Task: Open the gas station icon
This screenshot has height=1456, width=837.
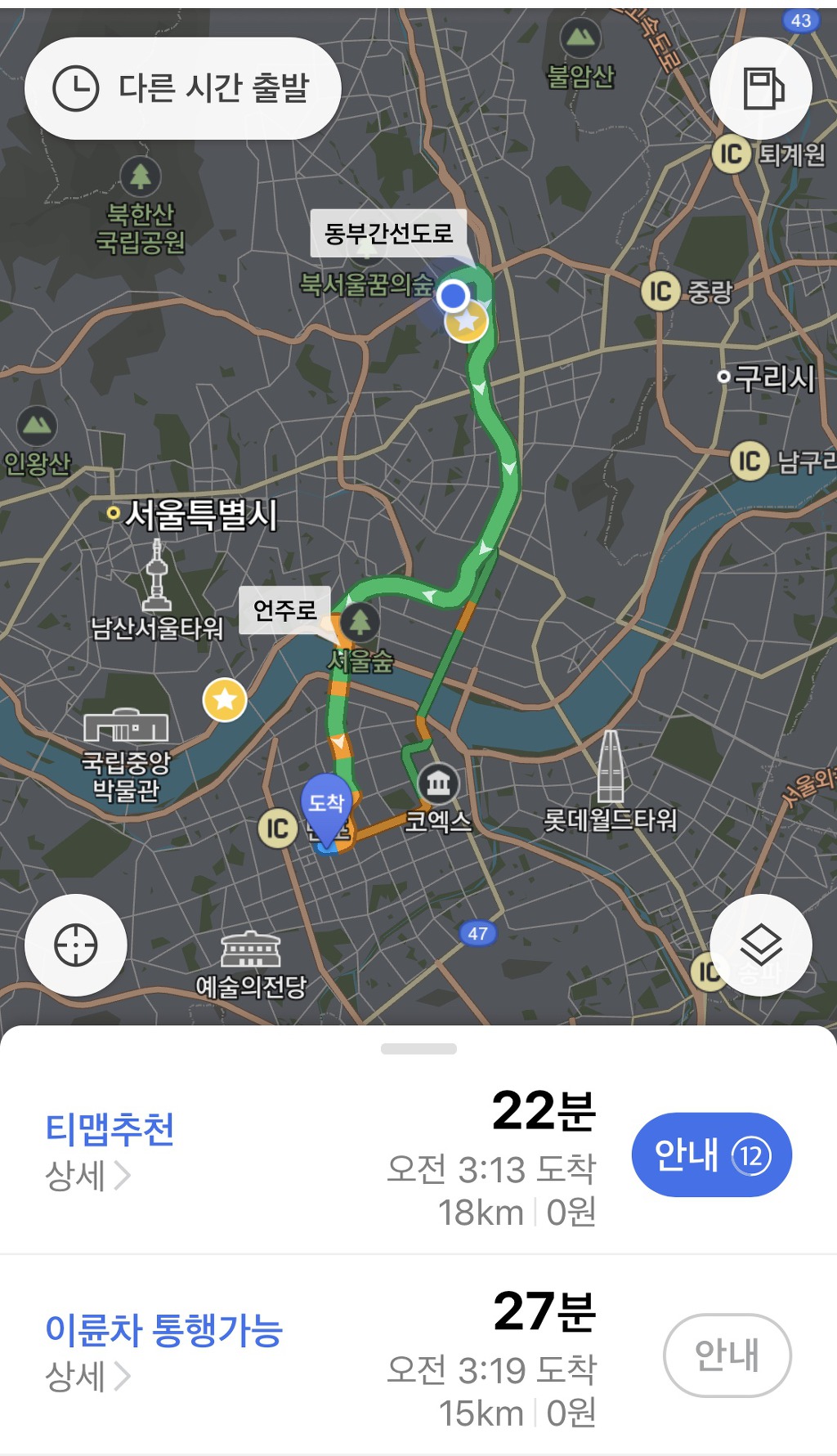Action: [761, 88]
